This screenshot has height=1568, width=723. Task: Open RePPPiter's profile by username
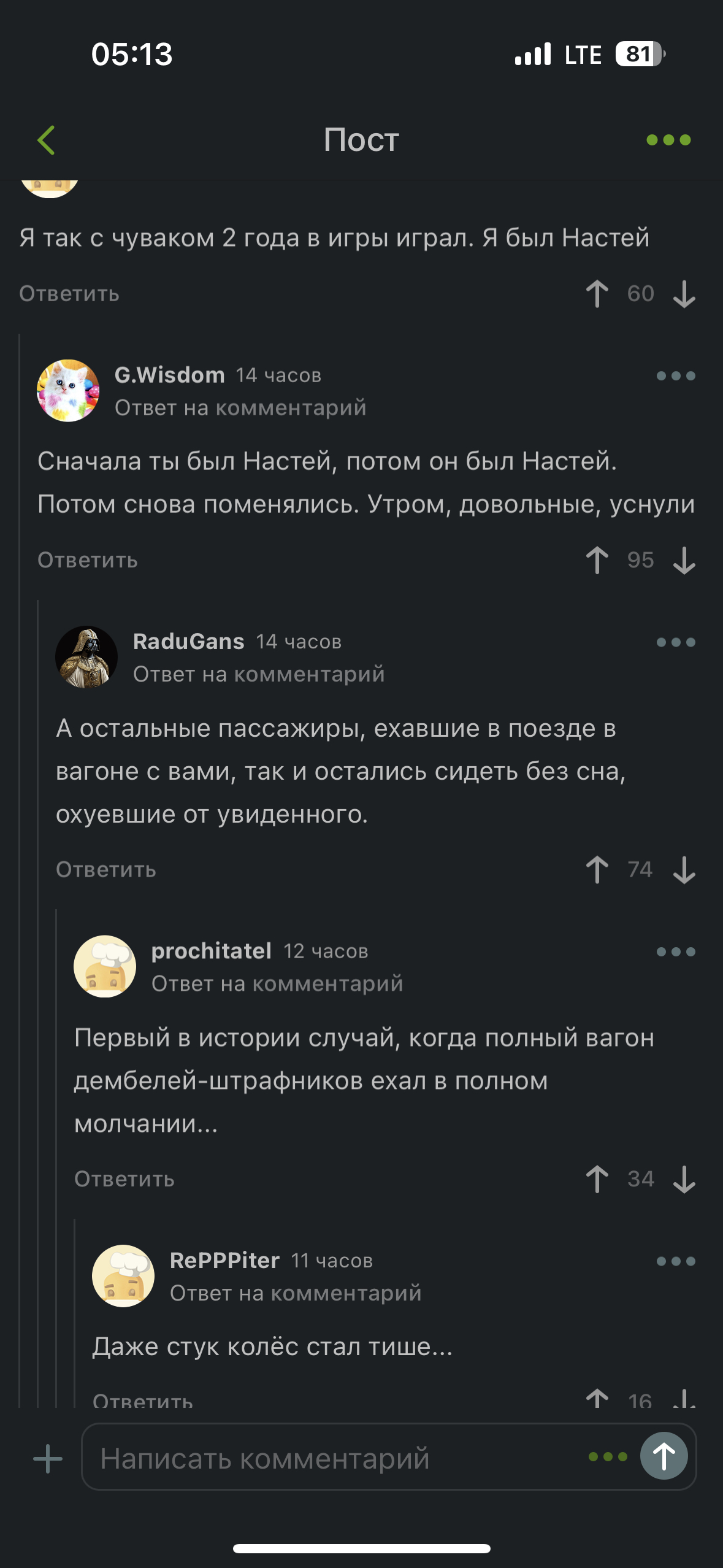point(224,1261)
